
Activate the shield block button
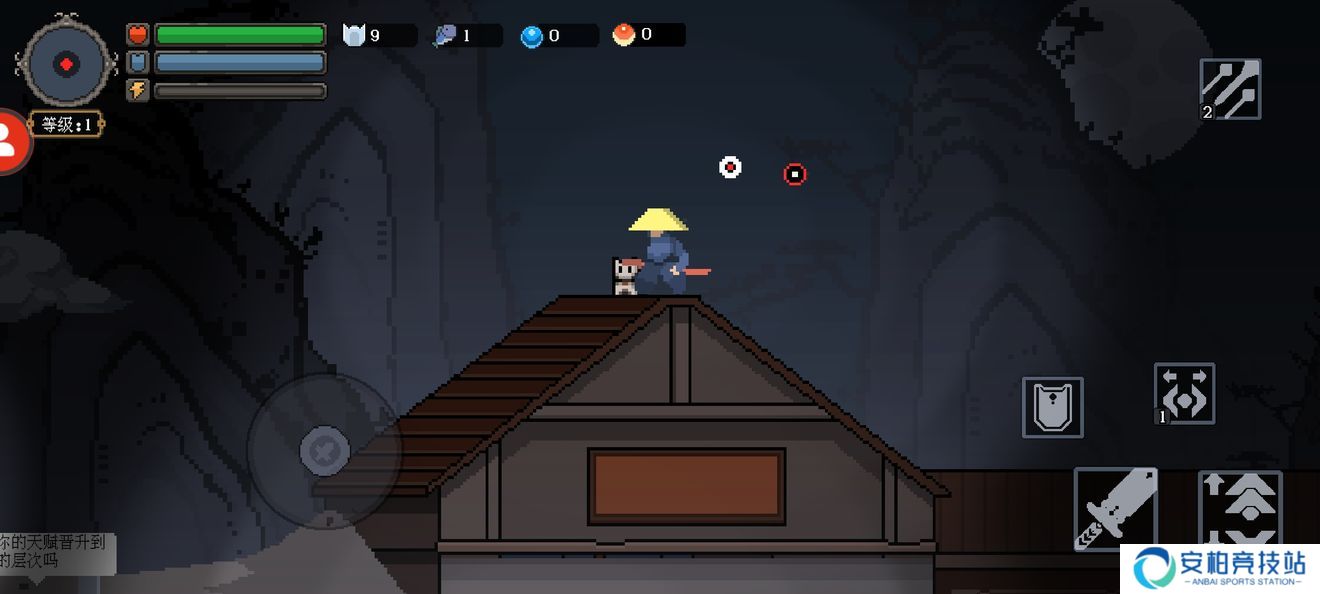[x=1052, y=407]
